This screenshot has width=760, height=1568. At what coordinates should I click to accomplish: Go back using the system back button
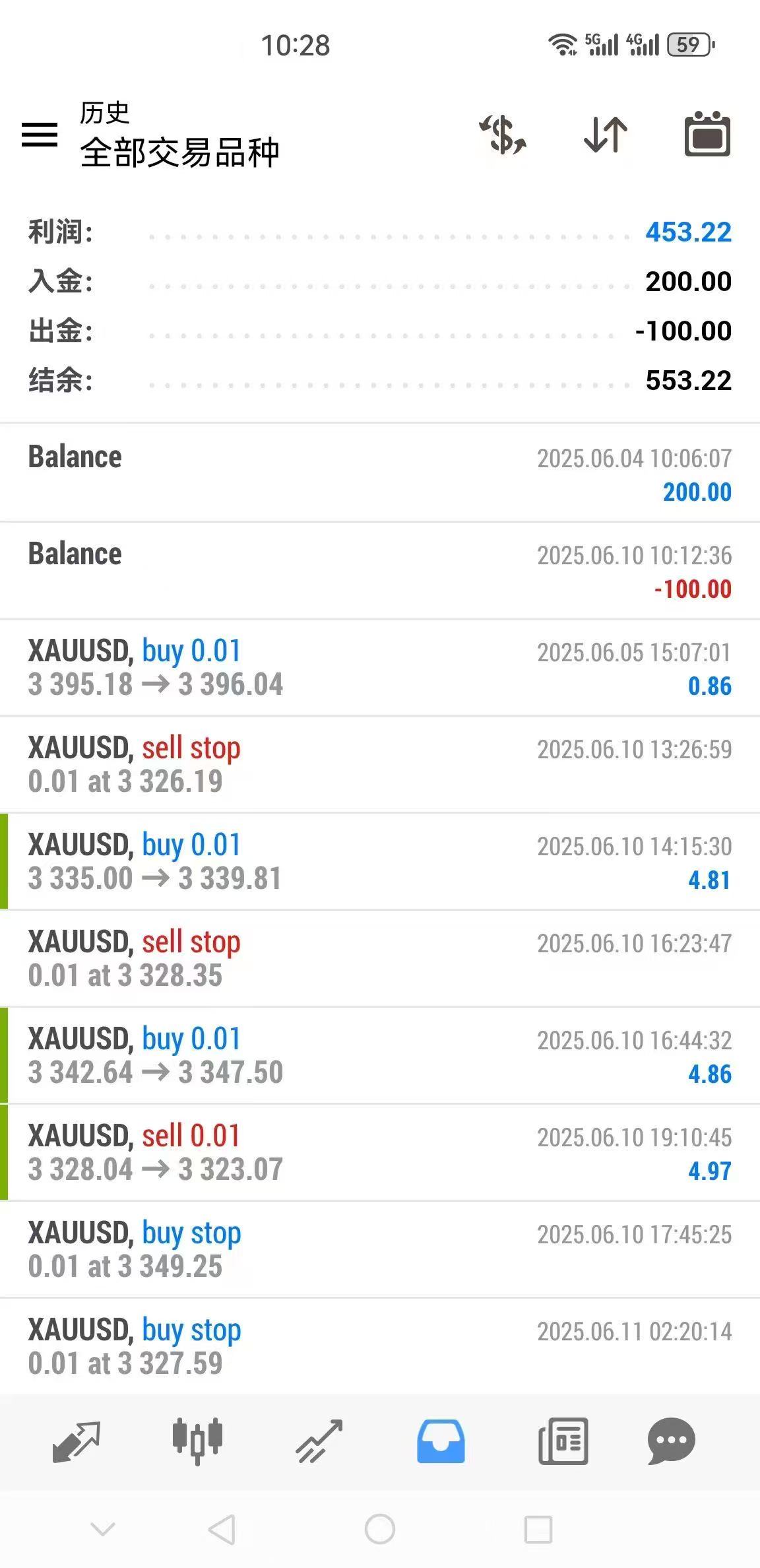222,1529
